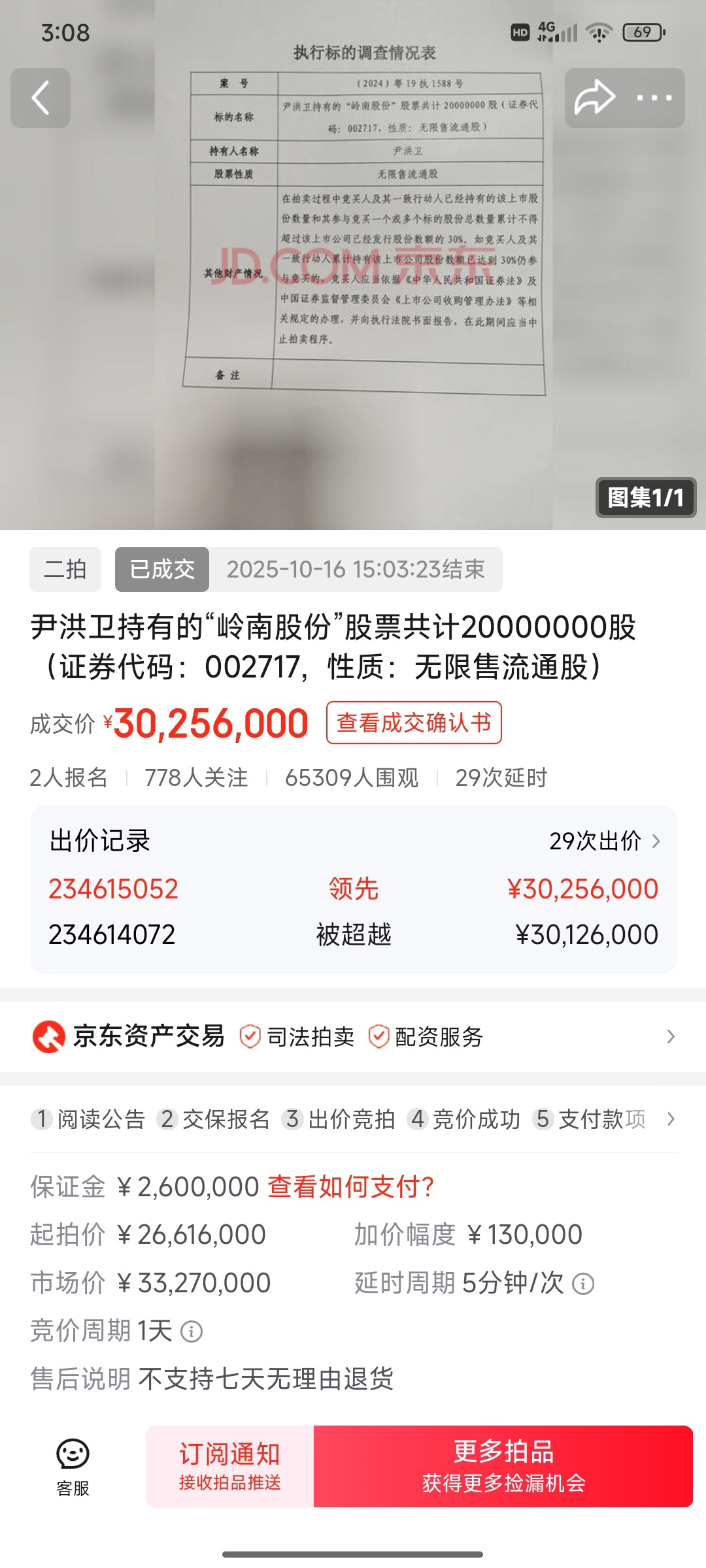Viewport: 706px width, 1568px height.
Task: Tap the back arrow icon
Action: [41, 98]
